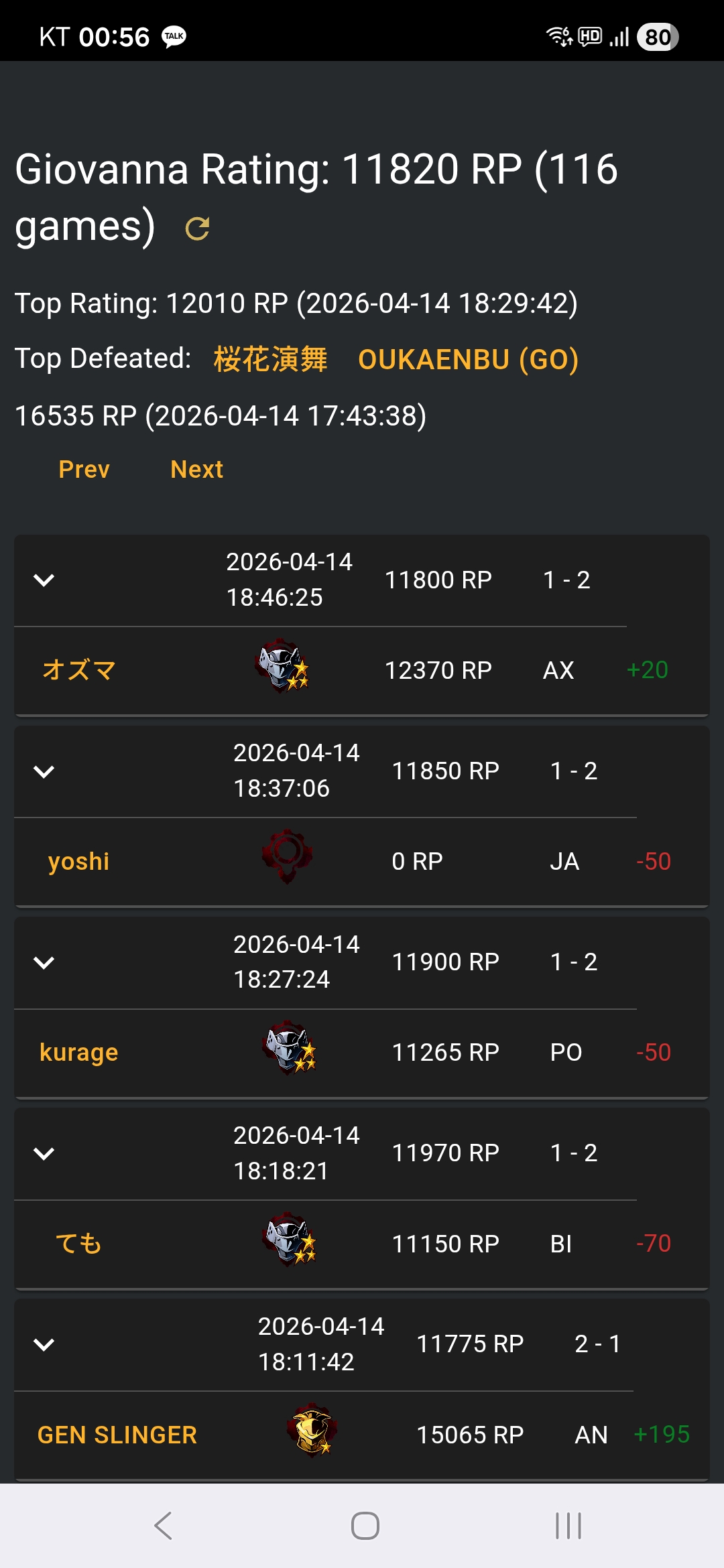View ても's player page

tap(78, 1244)
